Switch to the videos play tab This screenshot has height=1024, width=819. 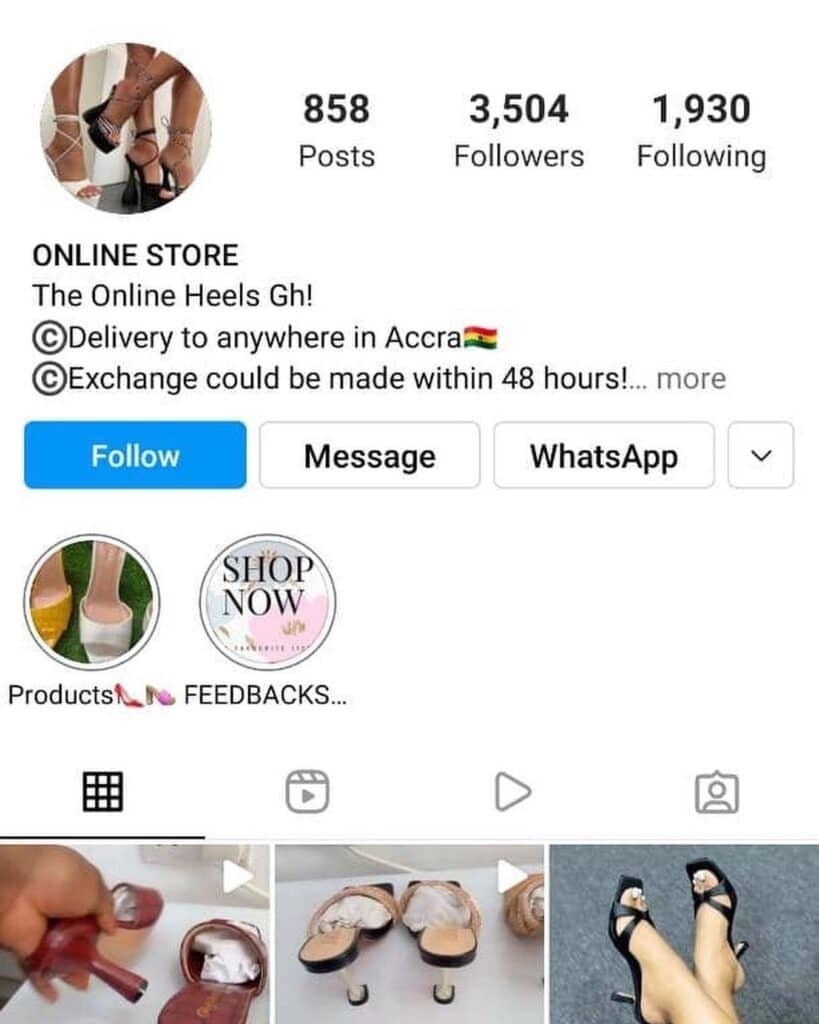[x=512, y=792]
